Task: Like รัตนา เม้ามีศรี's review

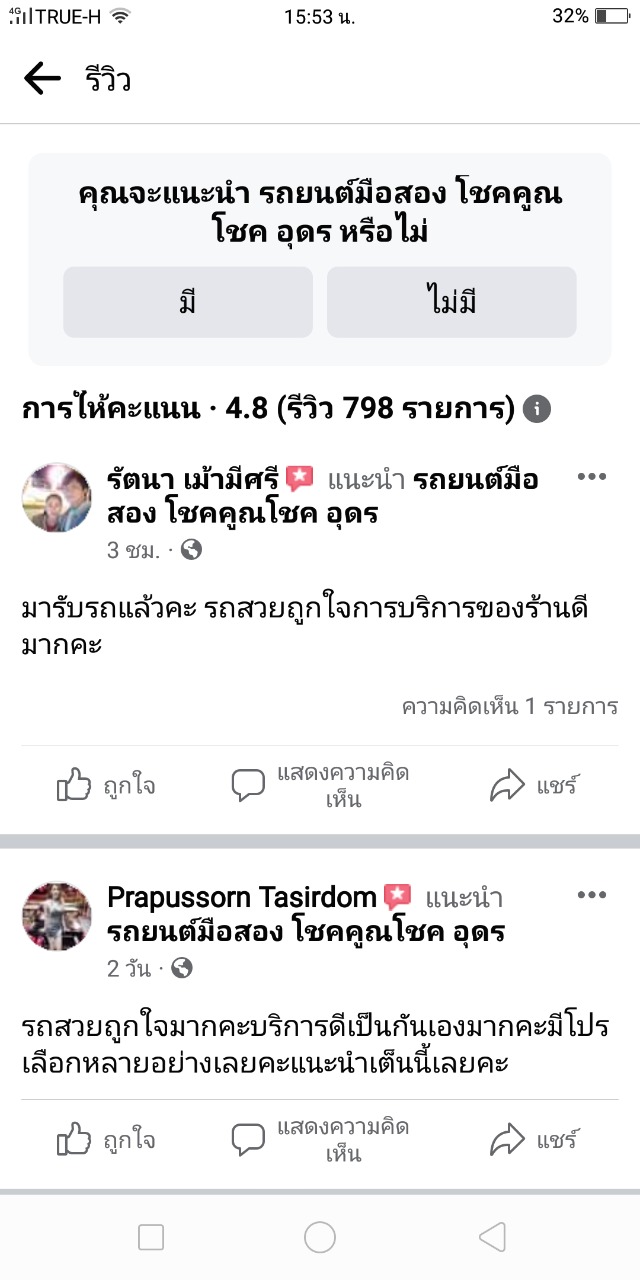Action: coord(106,787)
